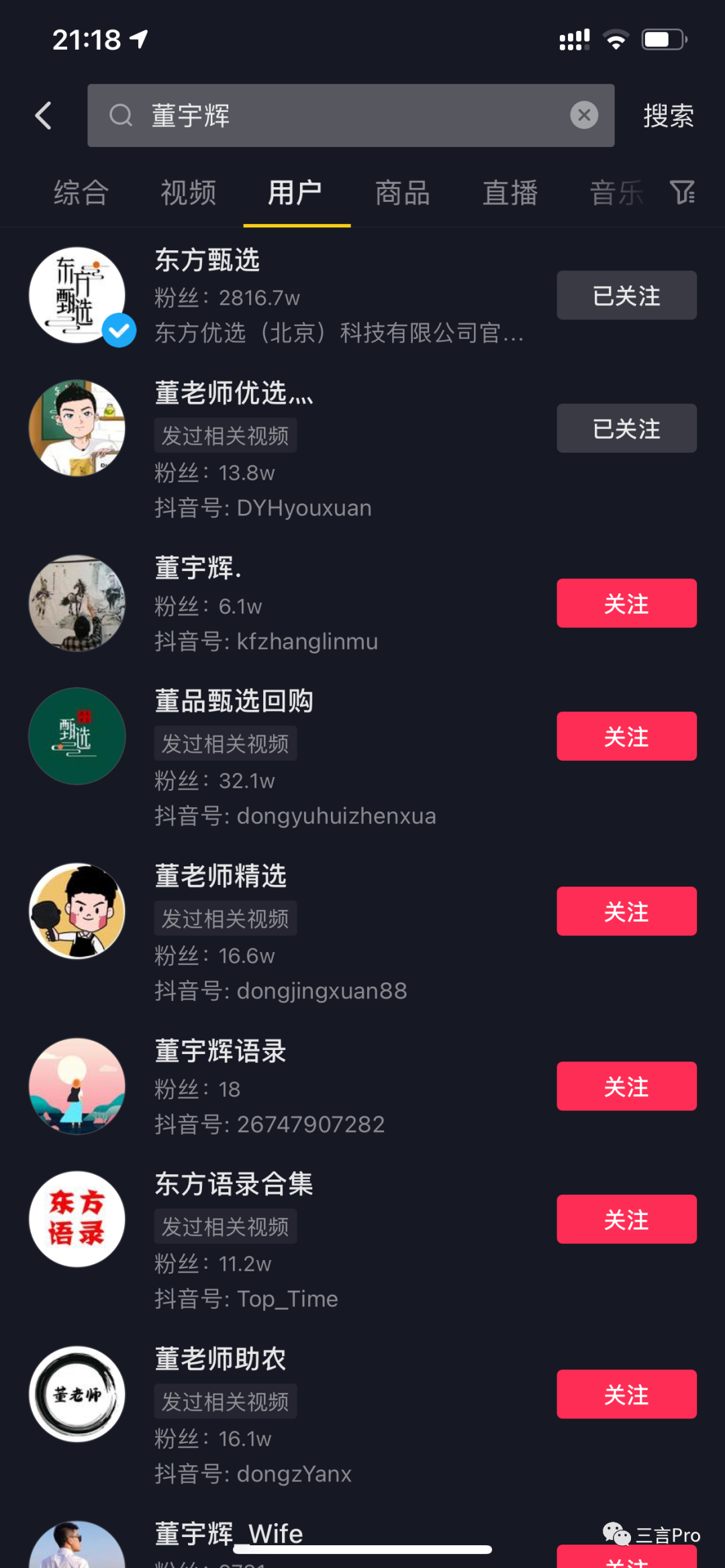Viewport: 725px width, 1568px height.
Task: Clear the search text 董宇辉
Action: click(x=584, y=115)
